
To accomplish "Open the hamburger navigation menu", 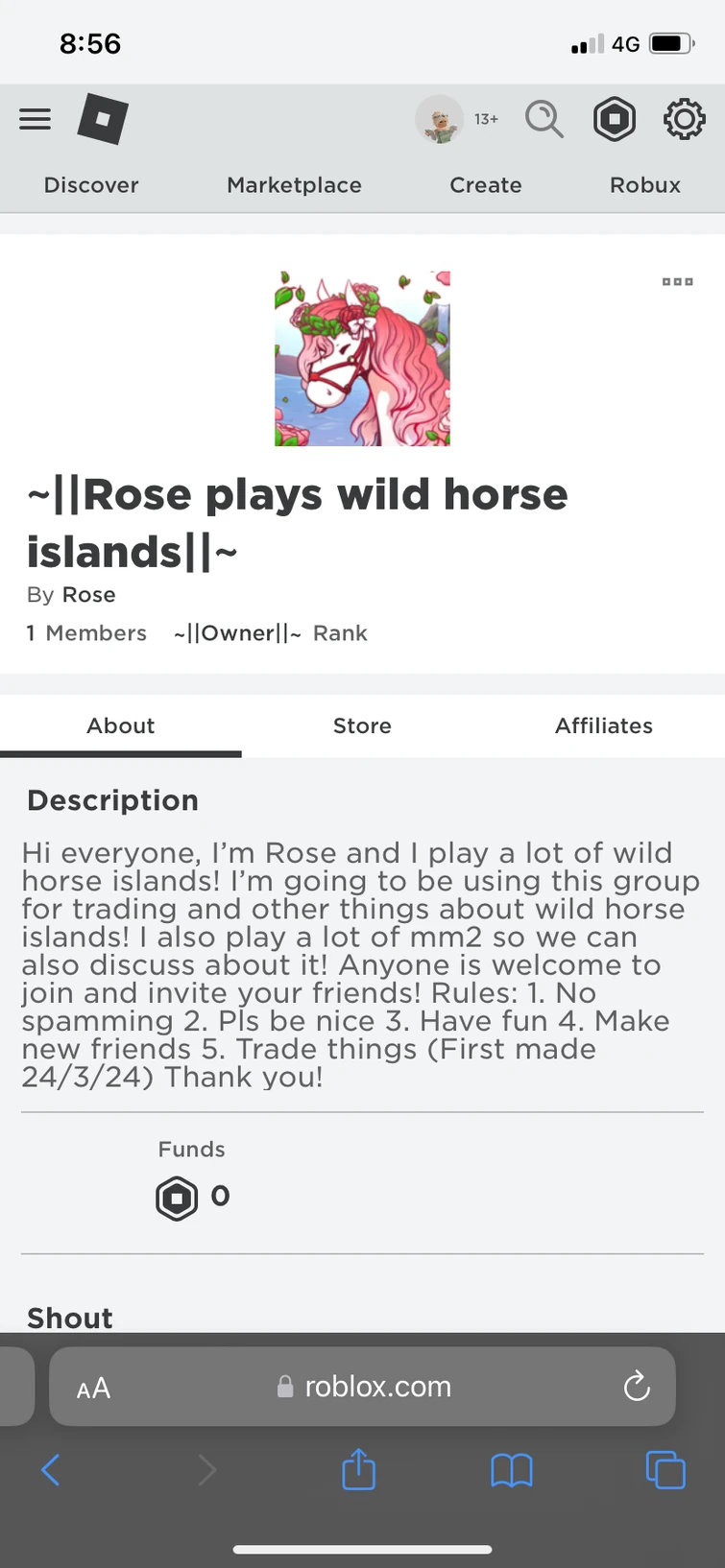I will click(x=36, y=119).
